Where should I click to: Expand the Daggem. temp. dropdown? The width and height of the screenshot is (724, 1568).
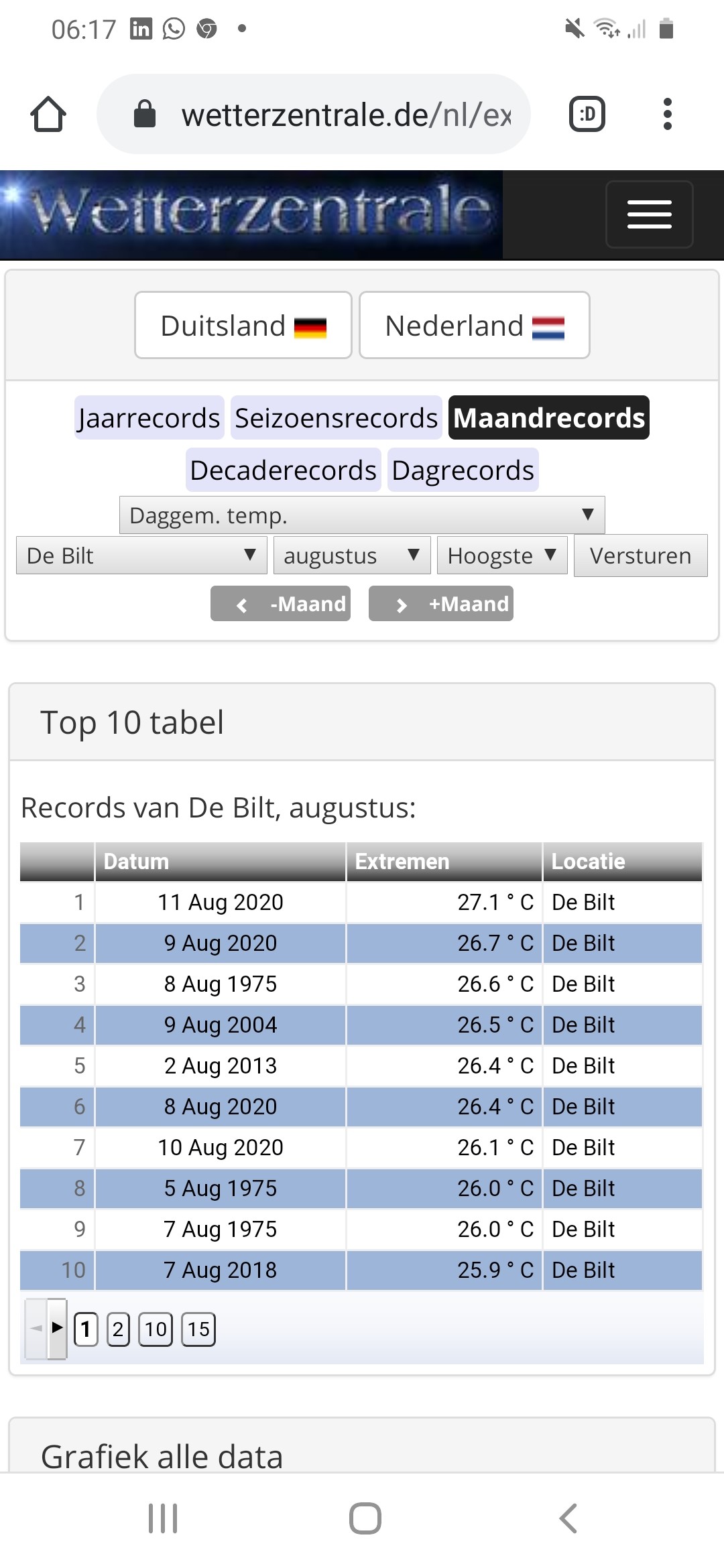click(x=362, y=515)
